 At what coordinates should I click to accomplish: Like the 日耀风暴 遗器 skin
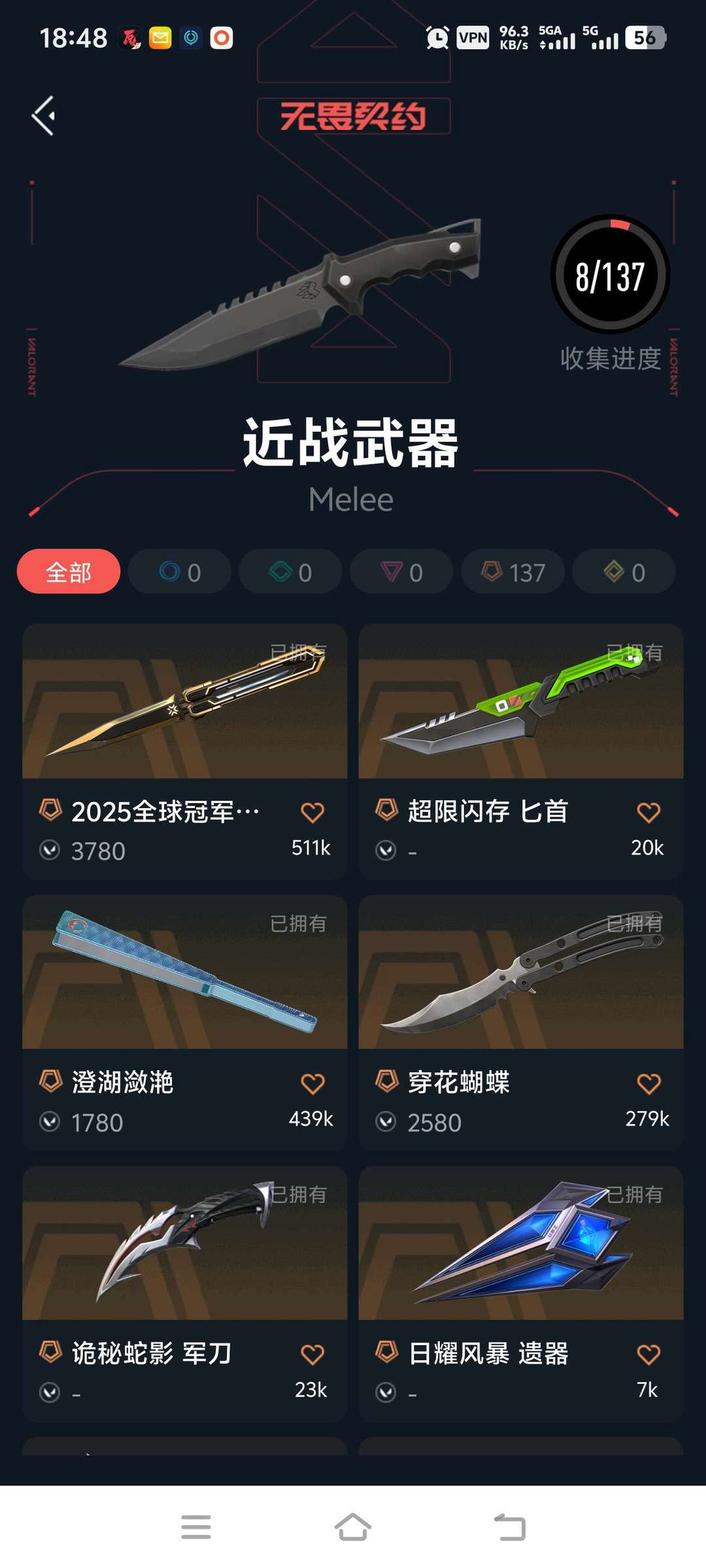coord(648,1355)
